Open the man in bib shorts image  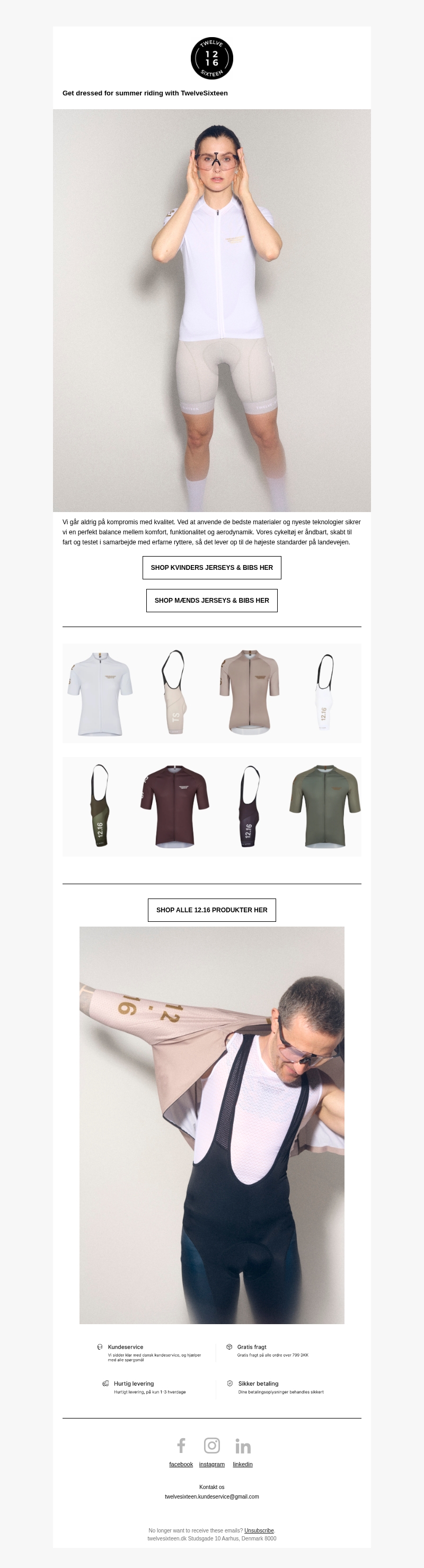point(211,1125)
